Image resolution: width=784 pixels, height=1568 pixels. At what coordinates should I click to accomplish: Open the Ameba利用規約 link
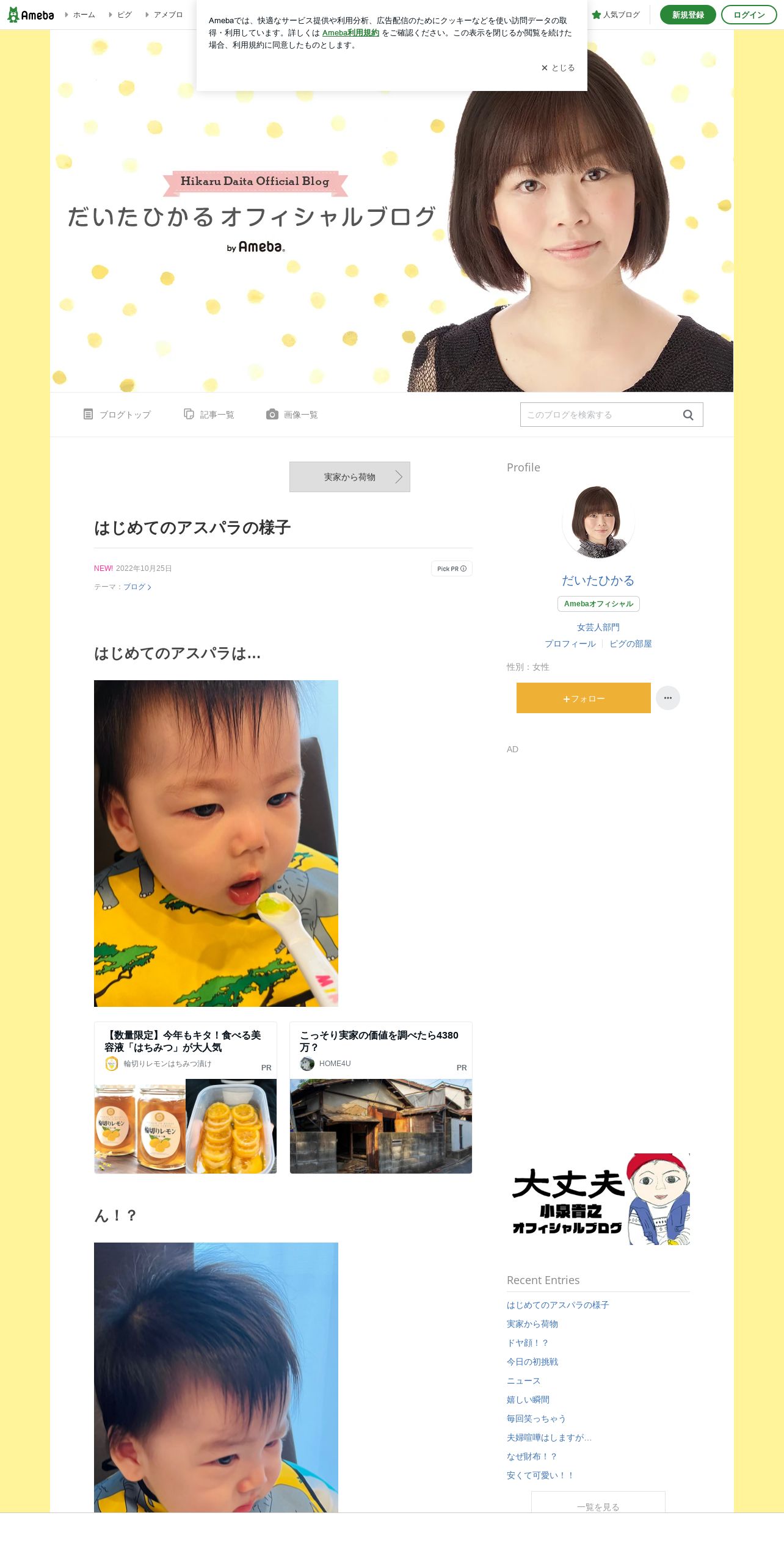coord(350,33)
